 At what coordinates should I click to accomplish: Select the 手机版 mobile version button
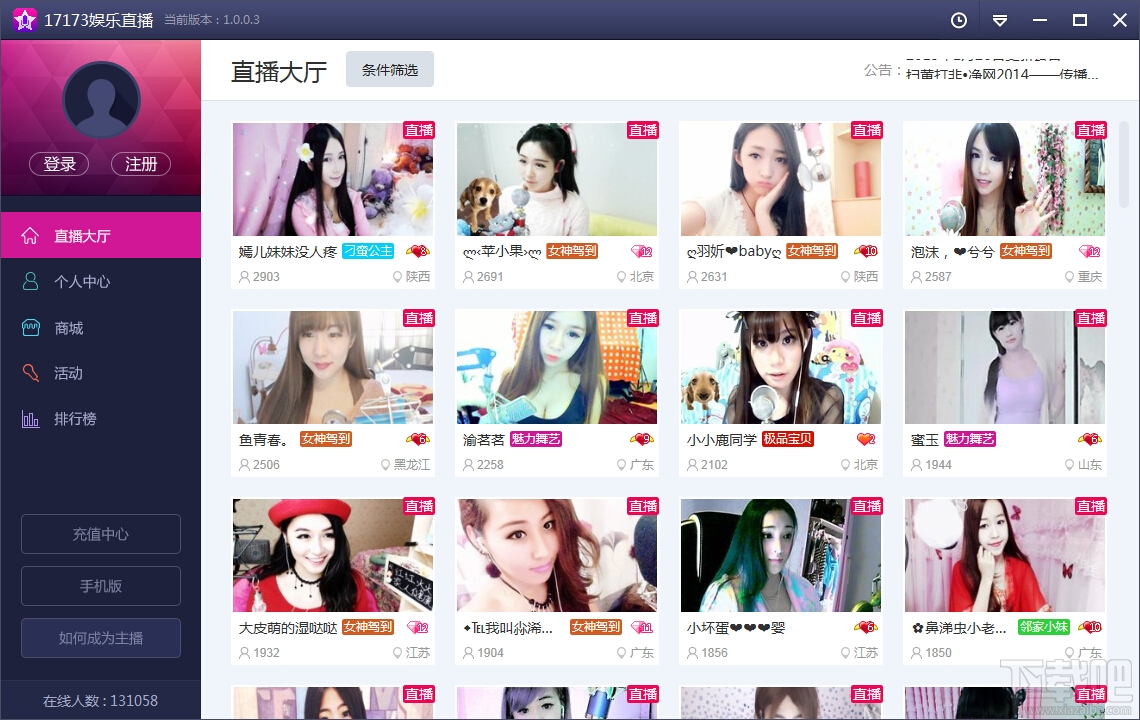coord(101,586)
